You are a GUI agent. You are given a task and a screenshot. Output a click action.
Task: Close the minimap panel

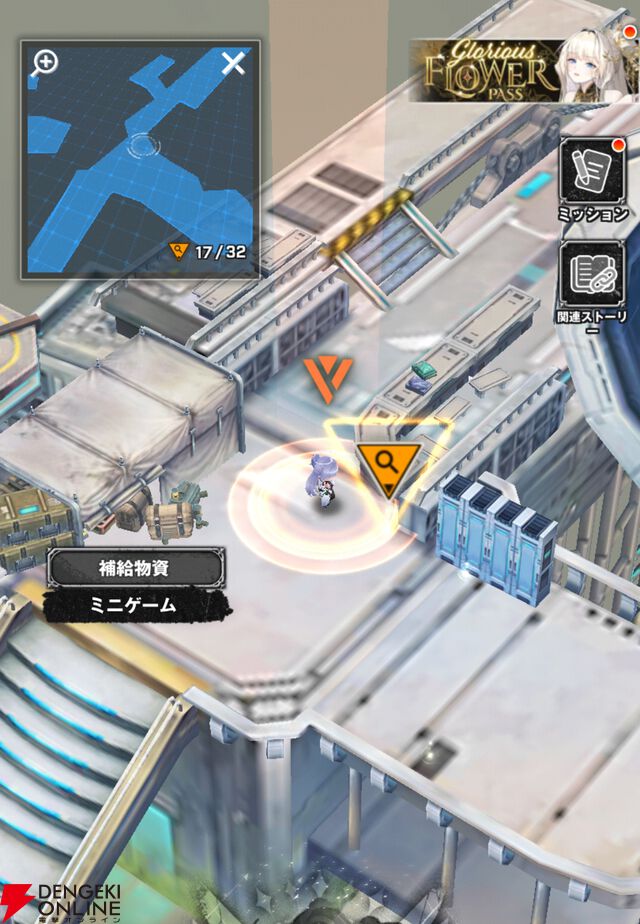(x=233, y=65)
